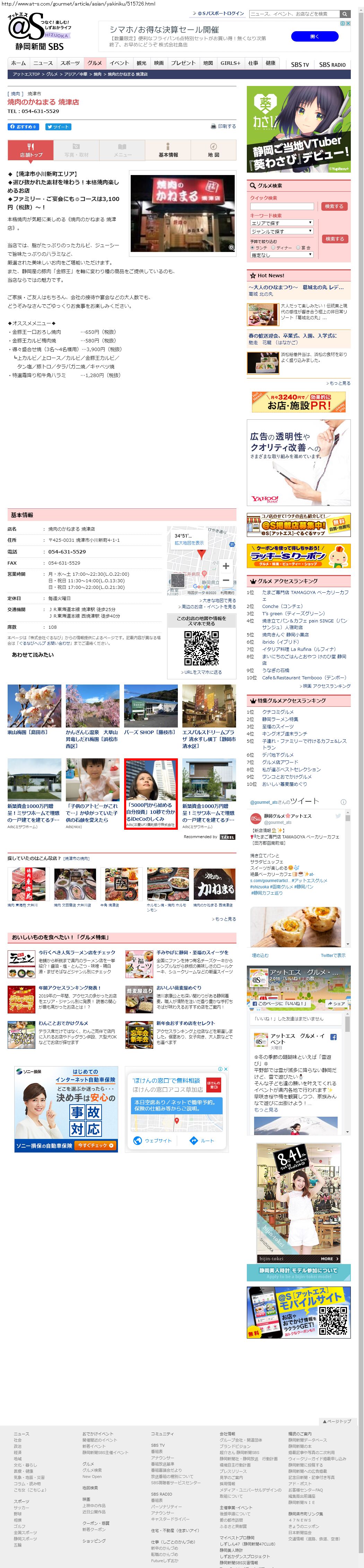Zoom in on the map
Image resolution: width=364 pixels, height=1568 pixels.
tap(225, 566)
